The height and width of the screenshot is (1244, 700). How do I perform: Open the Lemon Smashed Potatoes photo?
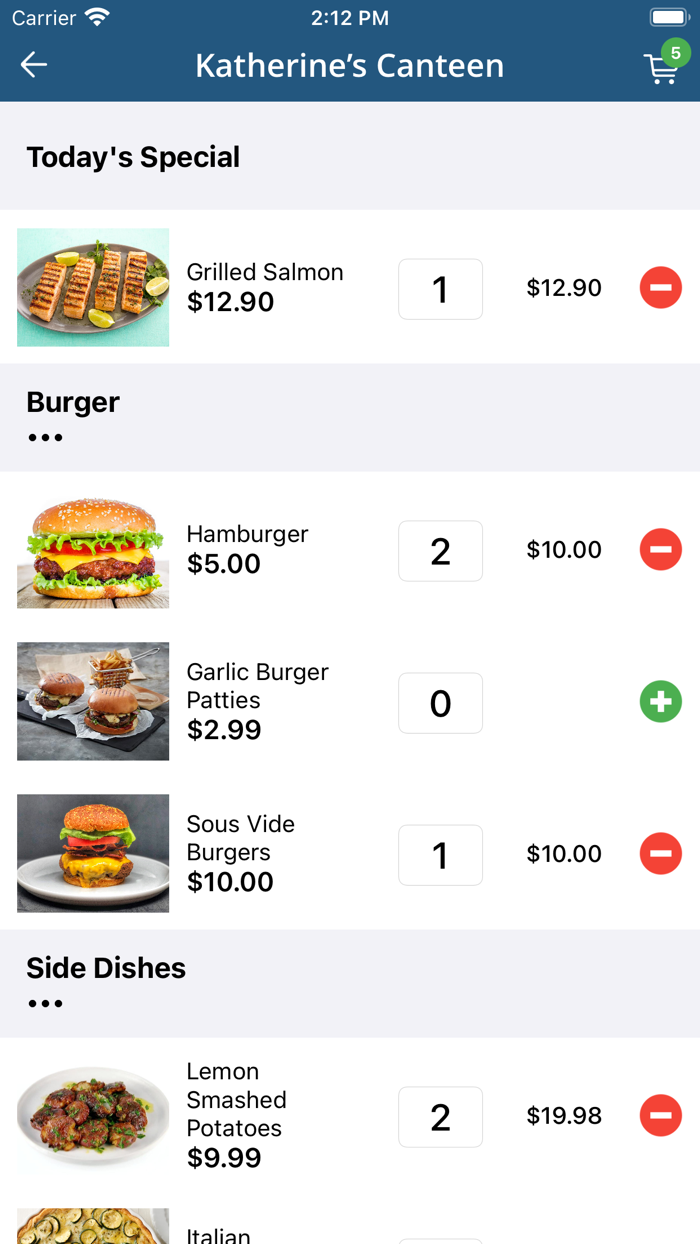pos(93,1116)
